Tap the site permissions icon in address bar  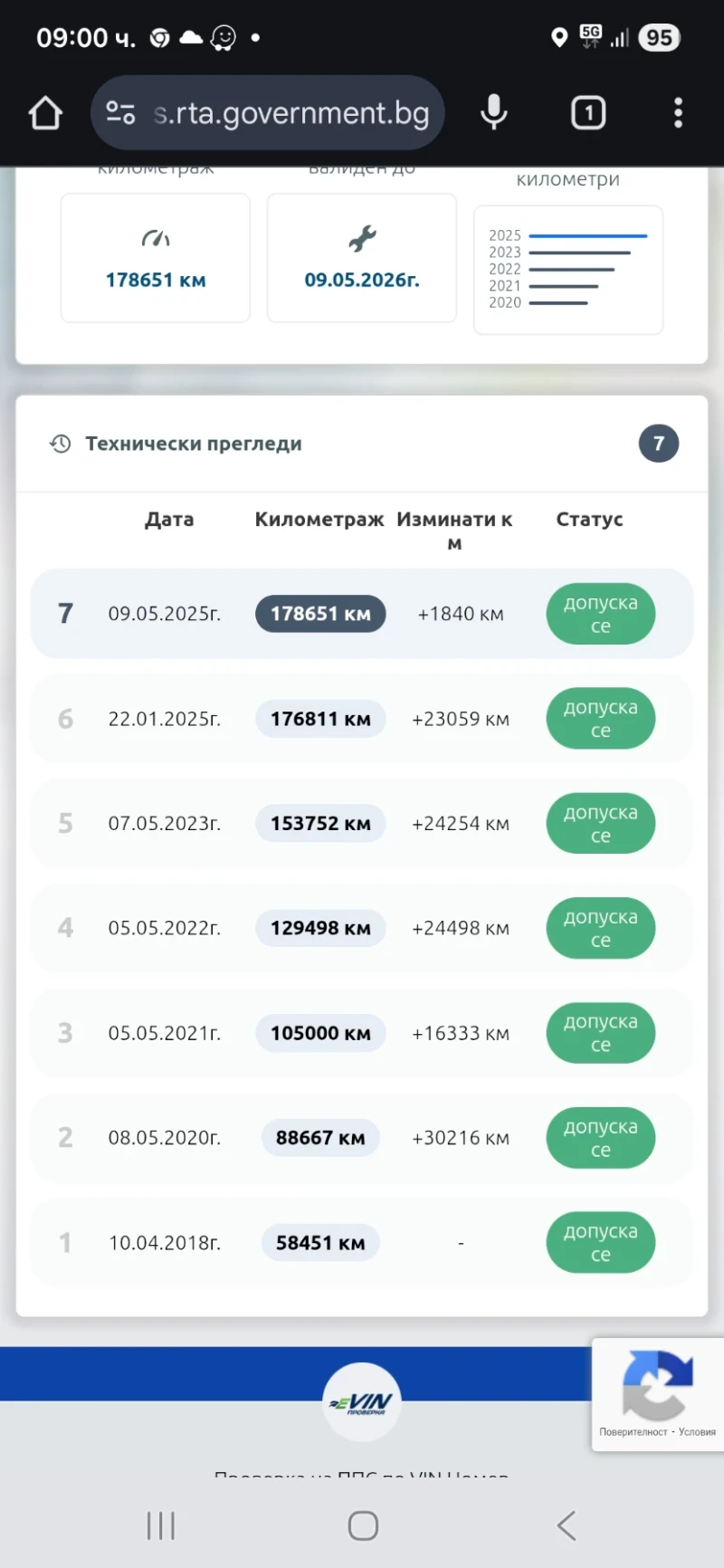point(119,112)
